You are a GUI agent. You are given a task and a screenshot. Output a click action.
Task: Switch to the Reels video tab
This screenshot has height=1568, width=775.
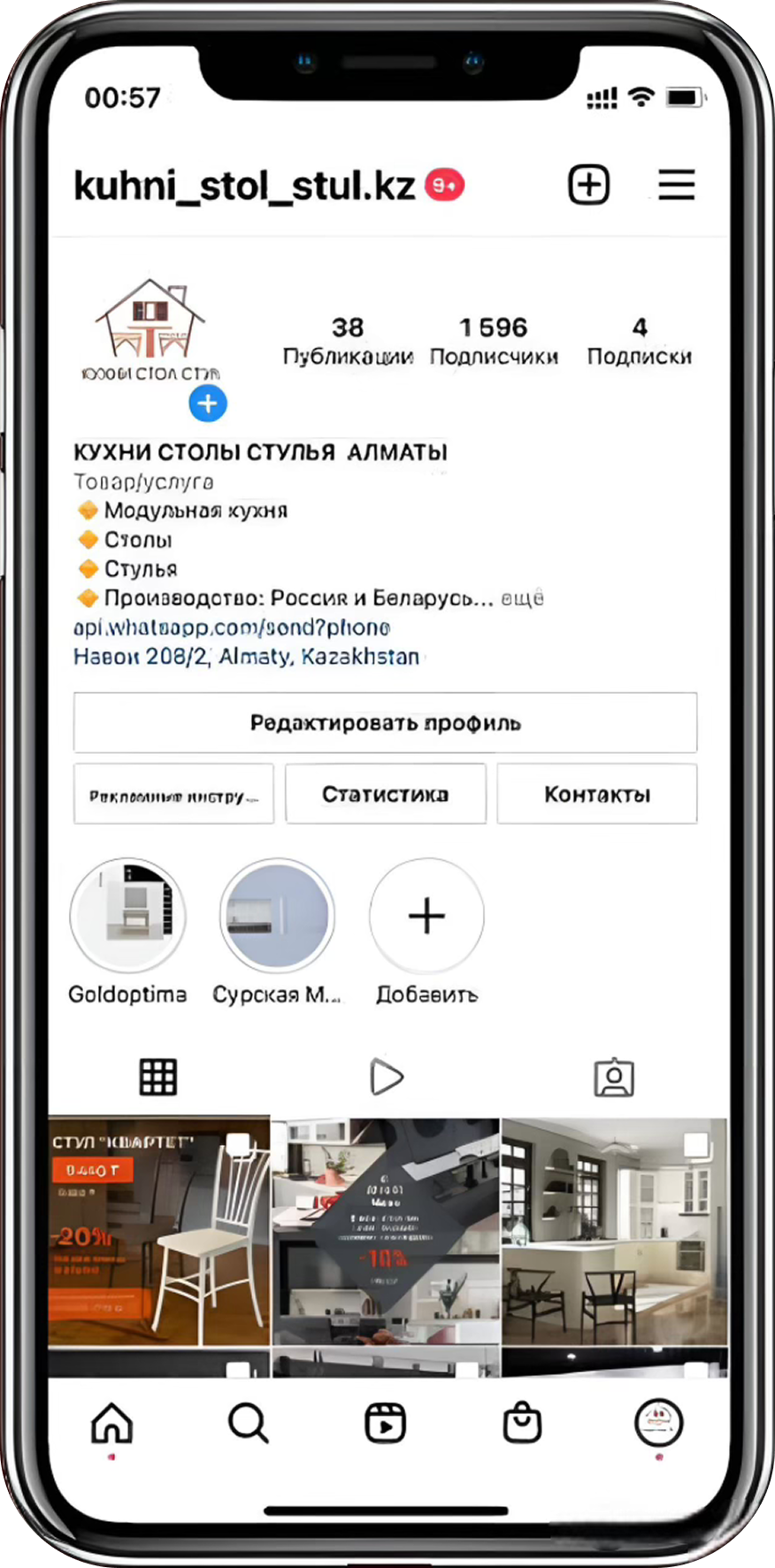pos(387,1077)
